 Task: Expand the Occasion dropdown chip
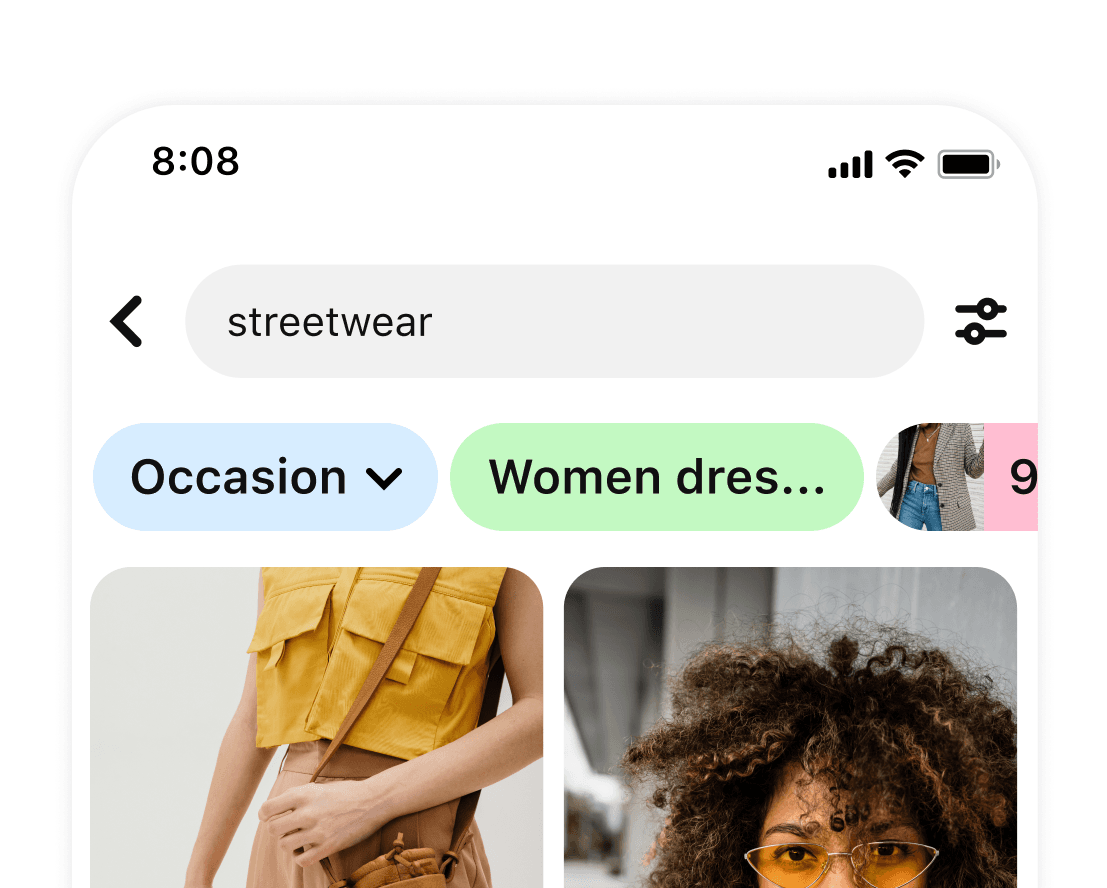[265, 477]
